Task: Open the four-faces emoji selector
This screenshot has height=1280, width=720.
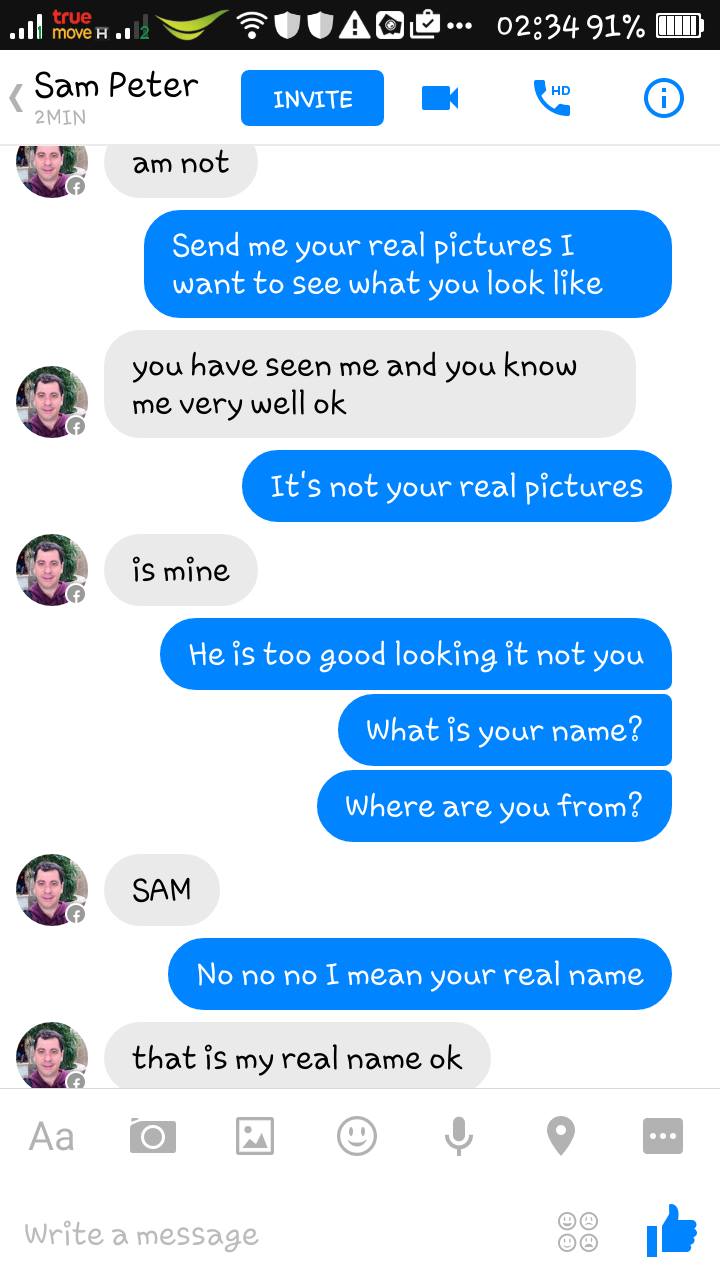Action: [579, 1232]
